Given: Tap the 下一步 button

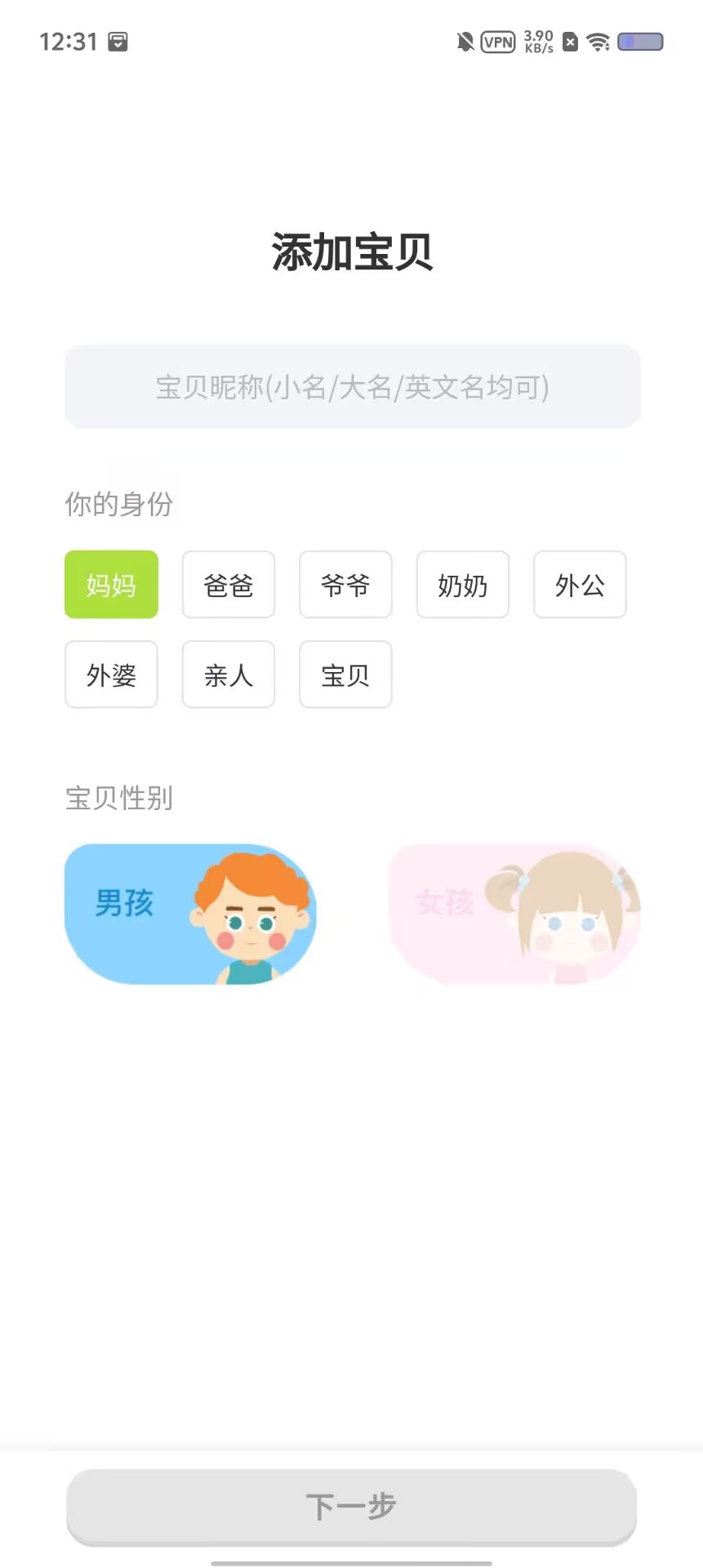Looking at the screenshot, I should pyautogui.click(x=351, y=1506).
